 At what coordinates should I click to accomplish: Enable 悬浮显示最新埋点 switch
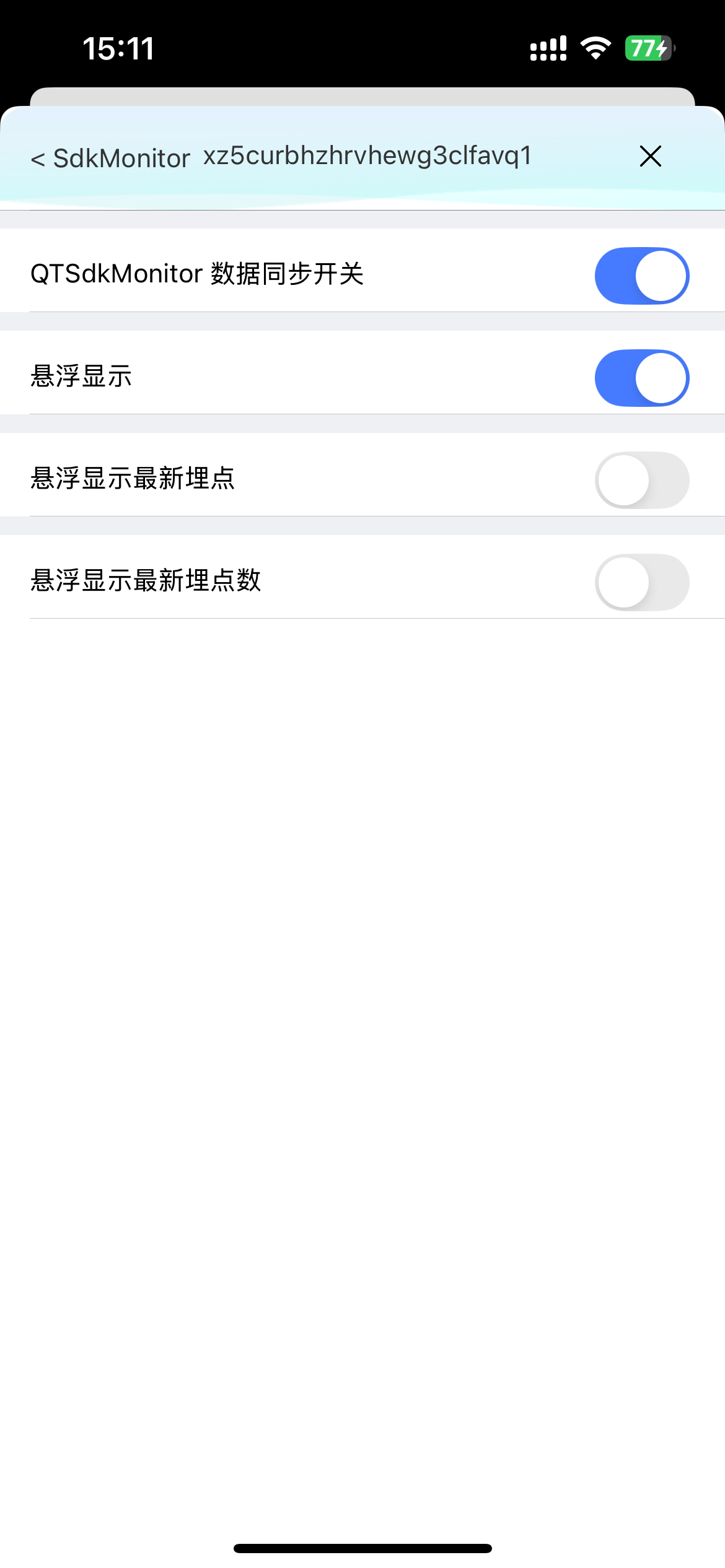click(x=641, y=481)
